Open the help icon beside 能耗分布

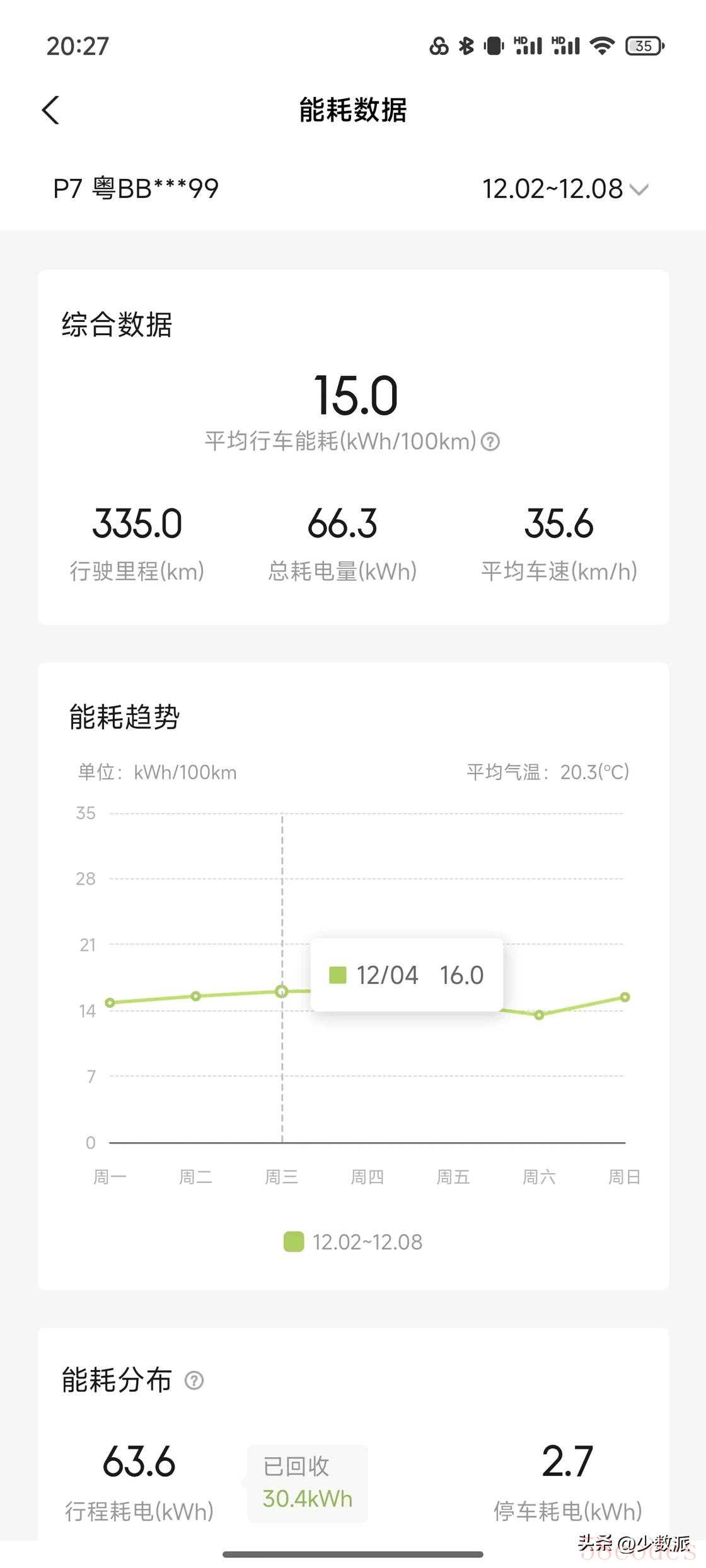tap(194, 1381)
